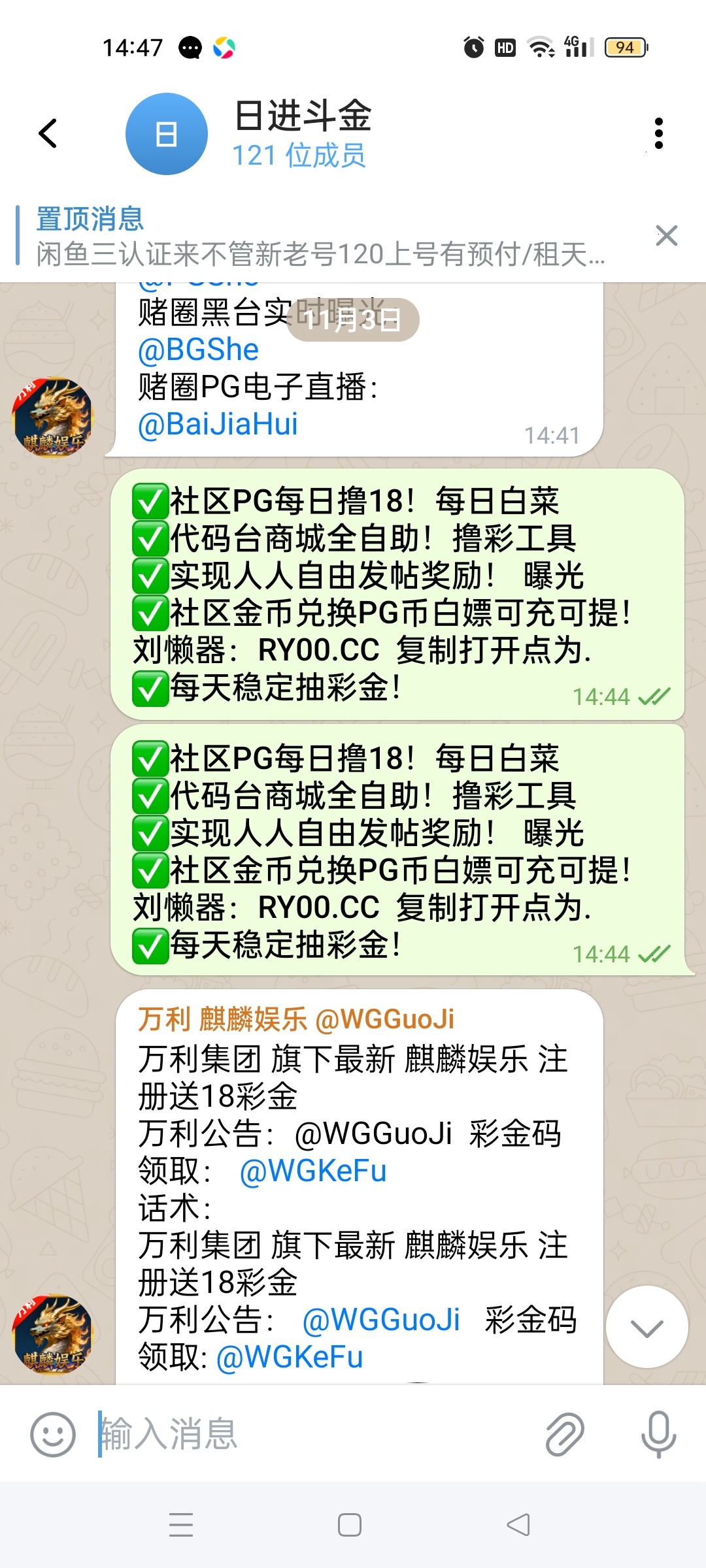This screenshot has width=706, height=1568.
Task: Open the emoji picker
Action: pyautogui.click(x=53, y=1435)
